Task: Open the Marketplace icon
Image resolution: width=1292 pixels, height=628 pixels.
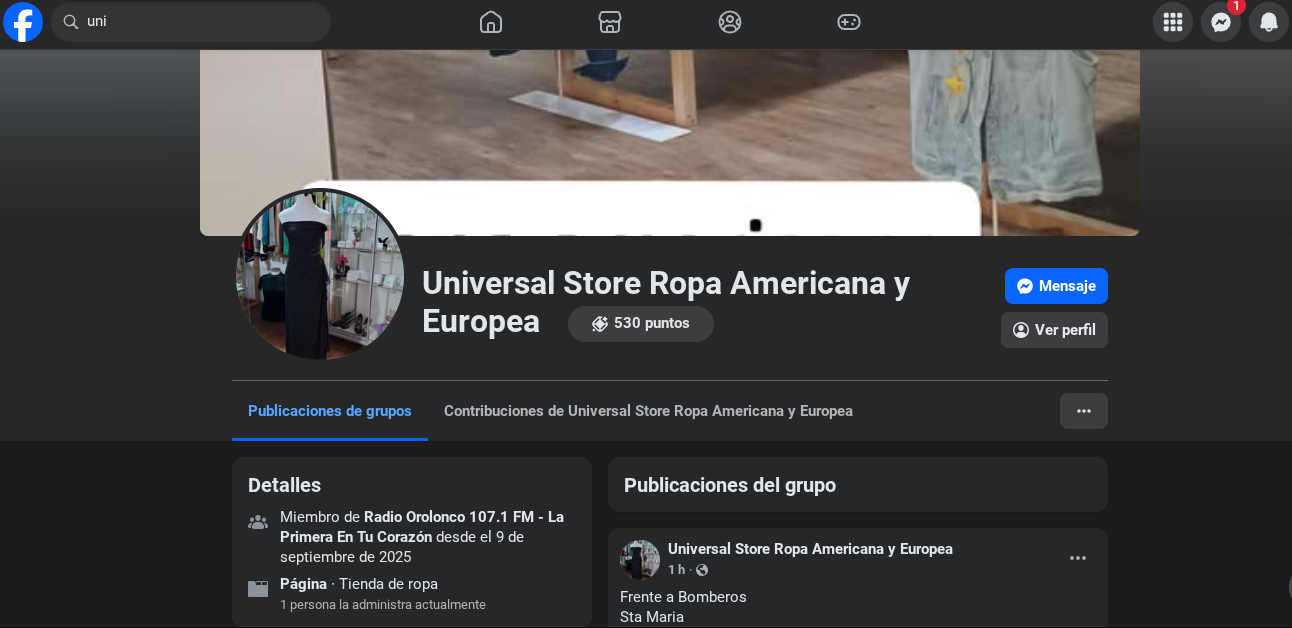Action: pyautogui.click(x=610, y=22)
